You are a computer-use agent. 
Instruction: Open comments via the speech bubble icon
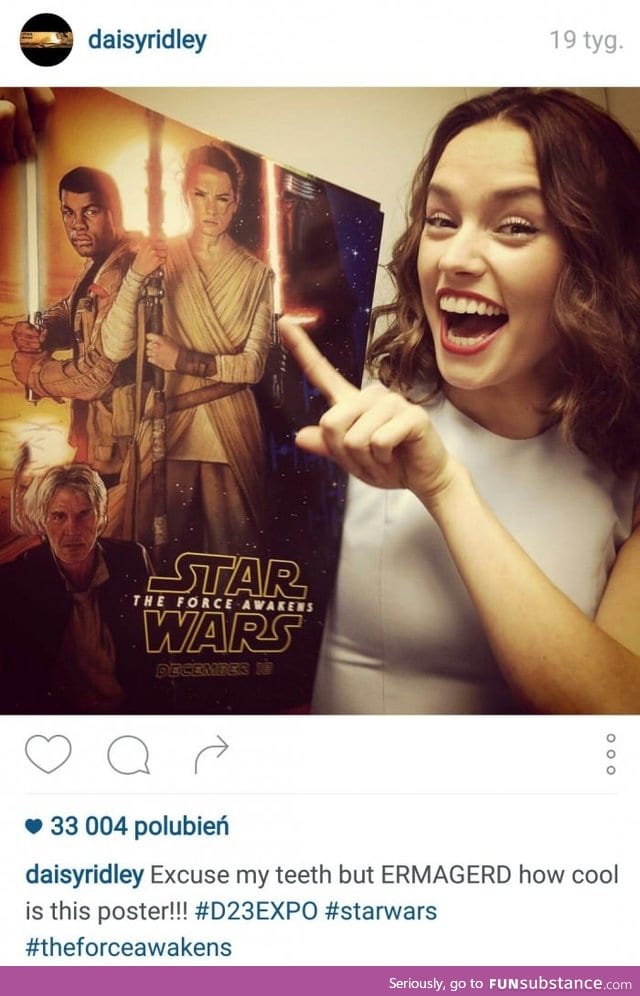pyautogui.click(x=127, y=756)
